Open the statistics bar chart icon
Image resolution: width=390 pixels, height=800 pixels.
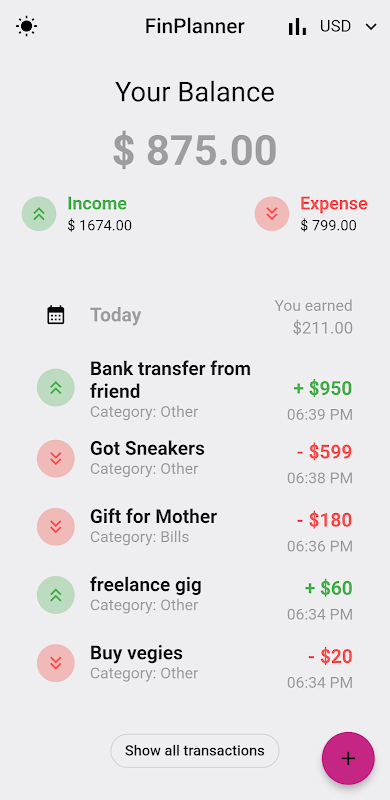[297, 27]
